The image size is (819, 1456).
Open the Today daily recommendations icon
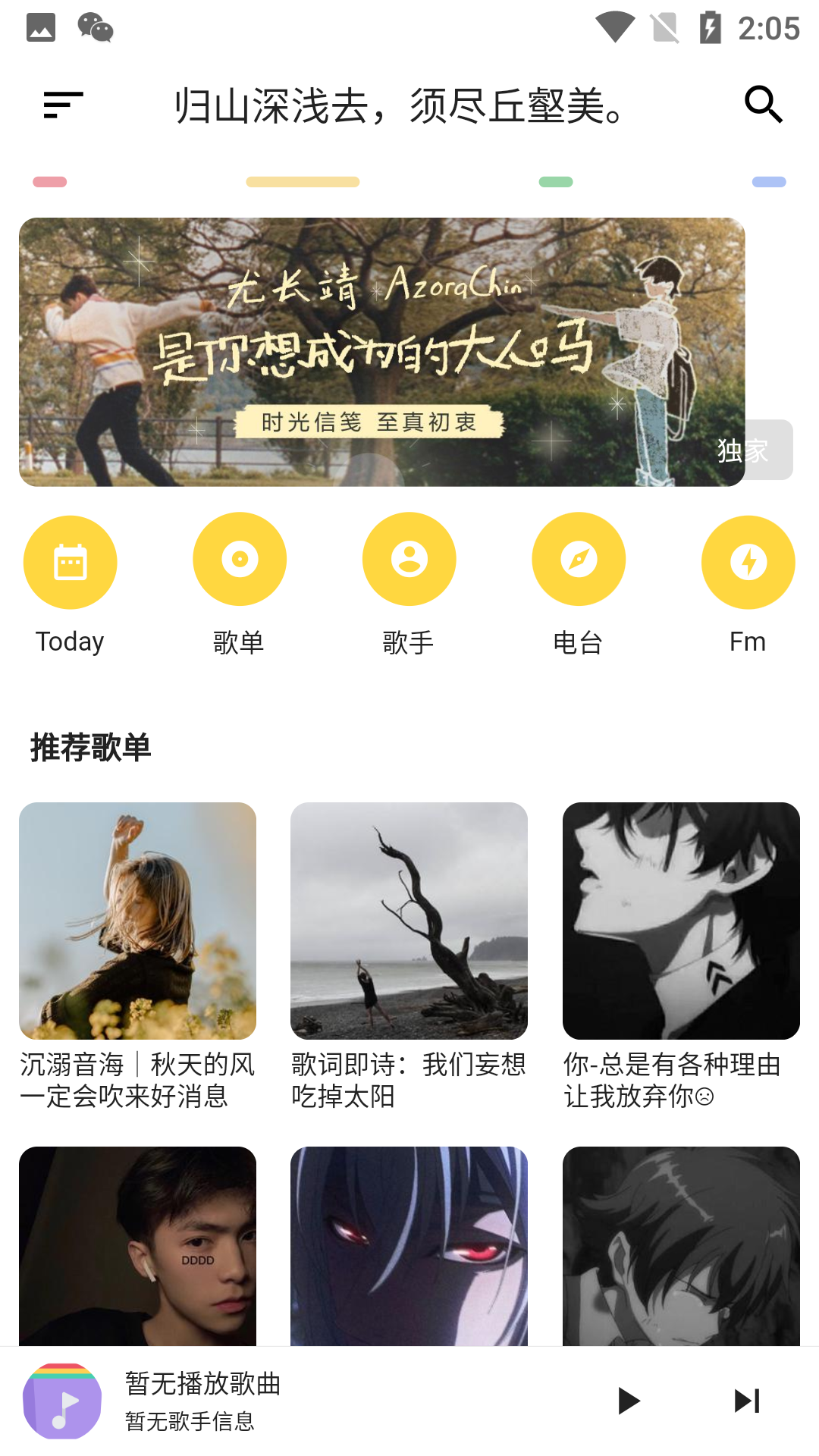(x=70, y=561)
